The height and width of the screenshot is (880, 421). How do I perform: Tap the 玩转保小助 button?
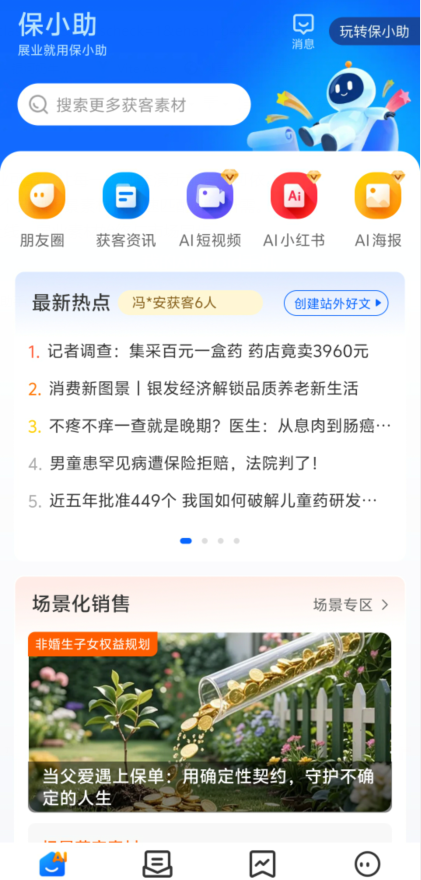coord(374,32)
